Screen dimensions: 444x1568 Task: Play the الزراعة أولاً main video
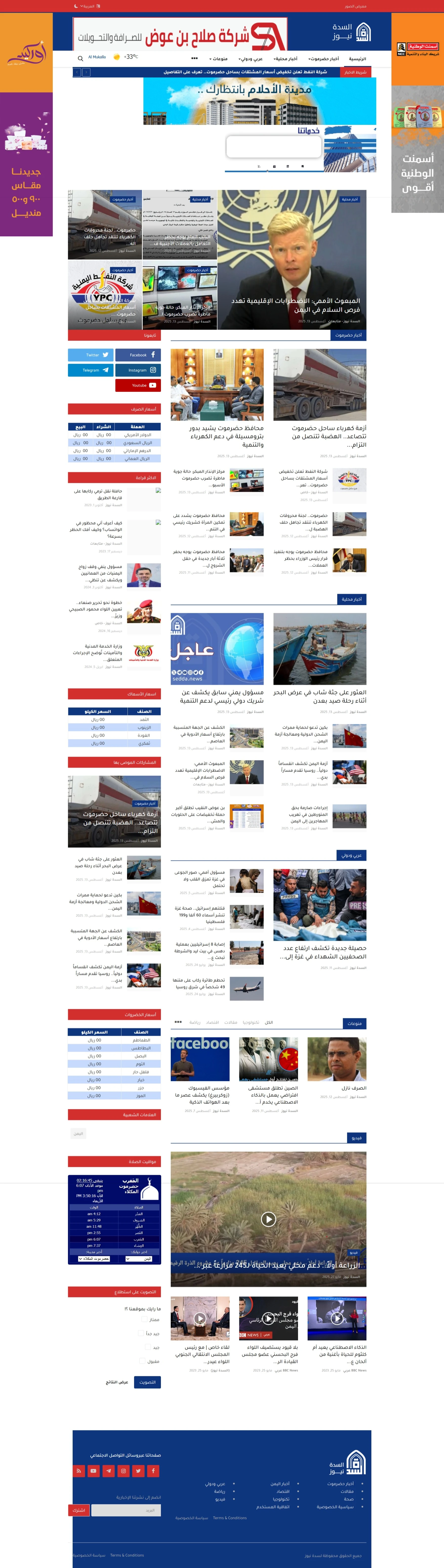[x=268, y=1219]
